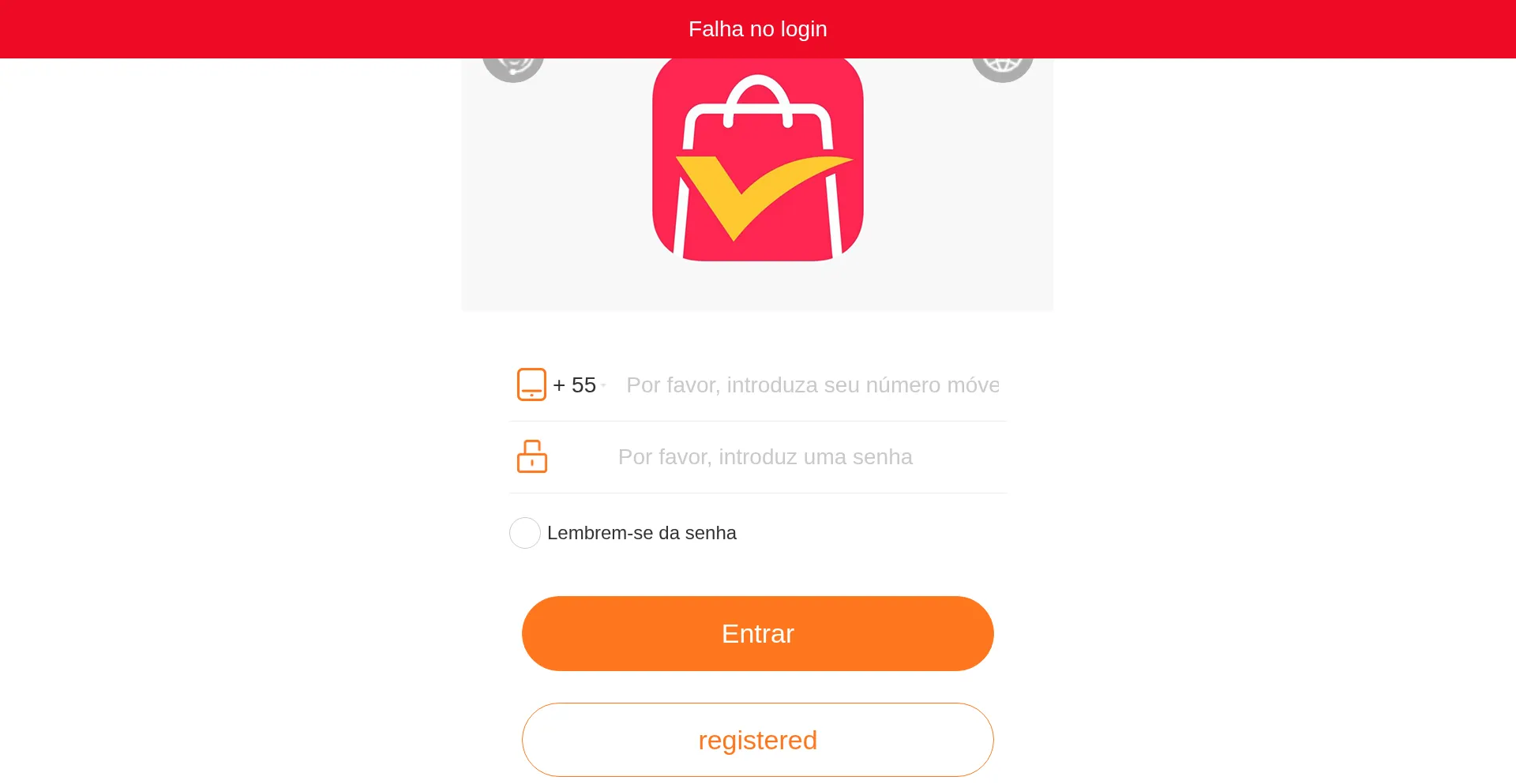This screenshot has width=1516, height=784.
Task: Open the registered sign-up button
Action: pyautogui.click(x=757, y=740)
